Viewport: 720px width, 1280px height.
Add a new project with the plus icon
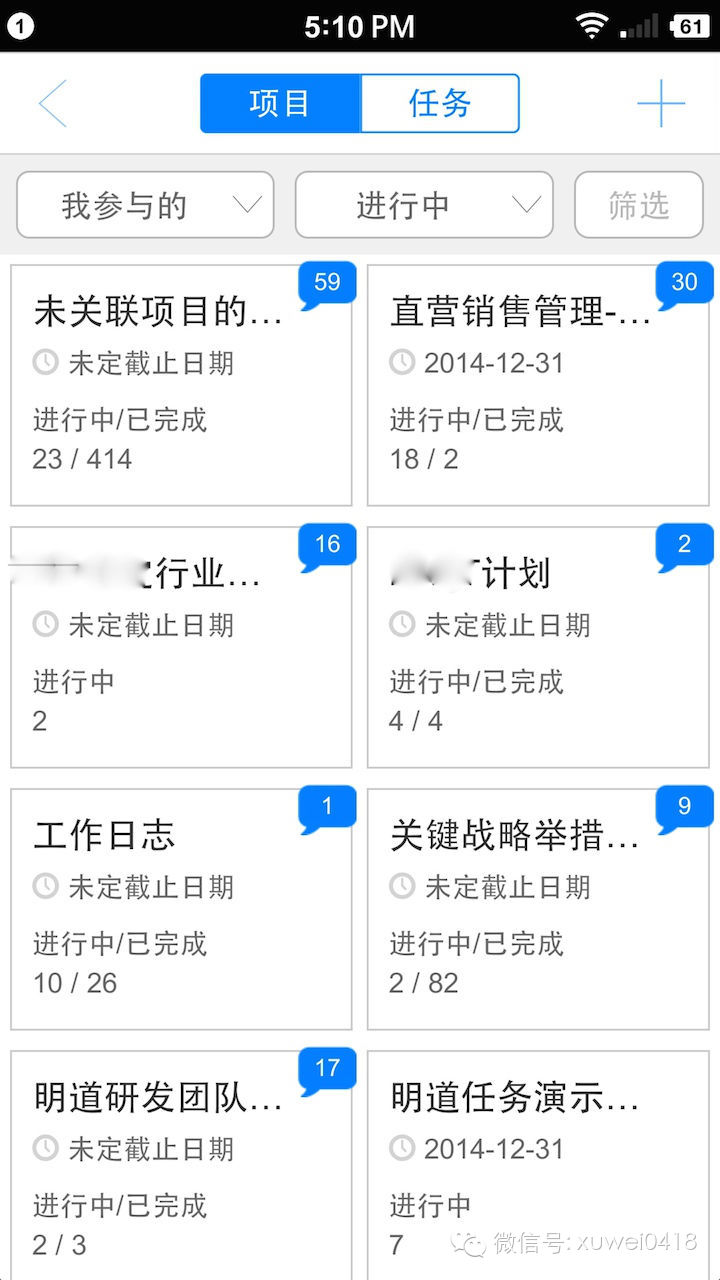[661, 103]
